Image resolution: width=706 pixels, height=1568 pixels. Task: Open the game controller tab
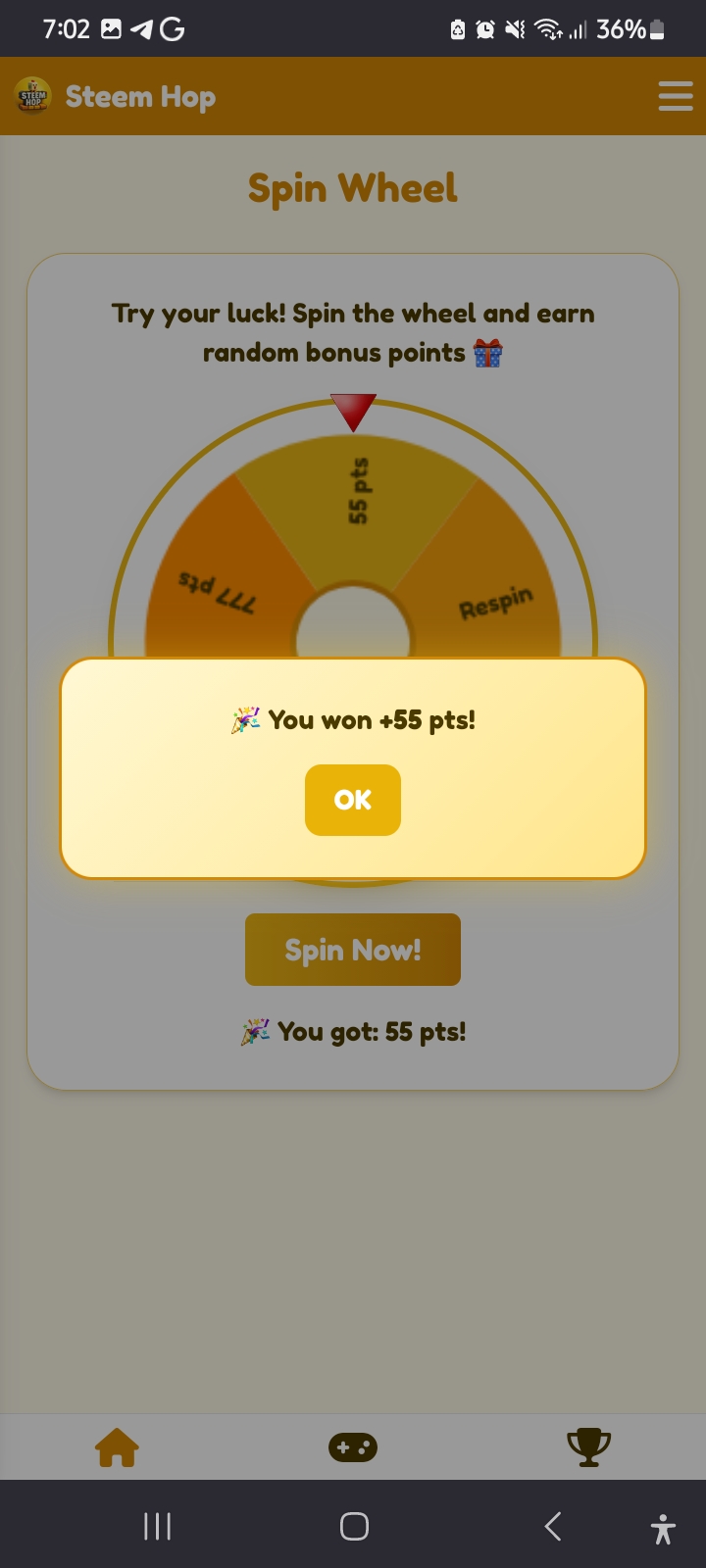click(x=353, y=1447)
